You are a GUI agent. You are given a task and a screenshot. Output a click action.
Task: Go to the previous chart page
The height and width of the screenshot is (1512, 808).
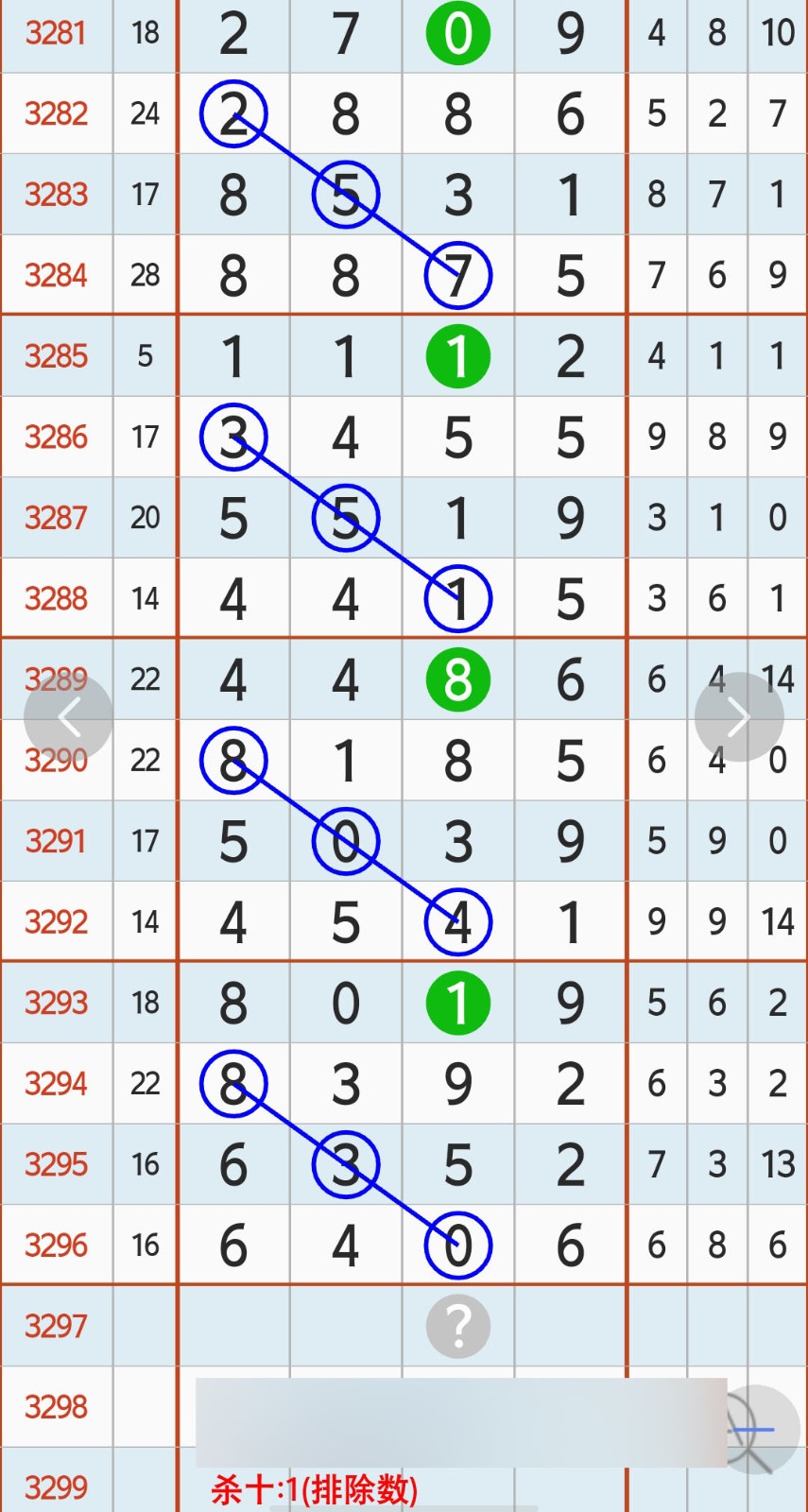coord(69,718)
